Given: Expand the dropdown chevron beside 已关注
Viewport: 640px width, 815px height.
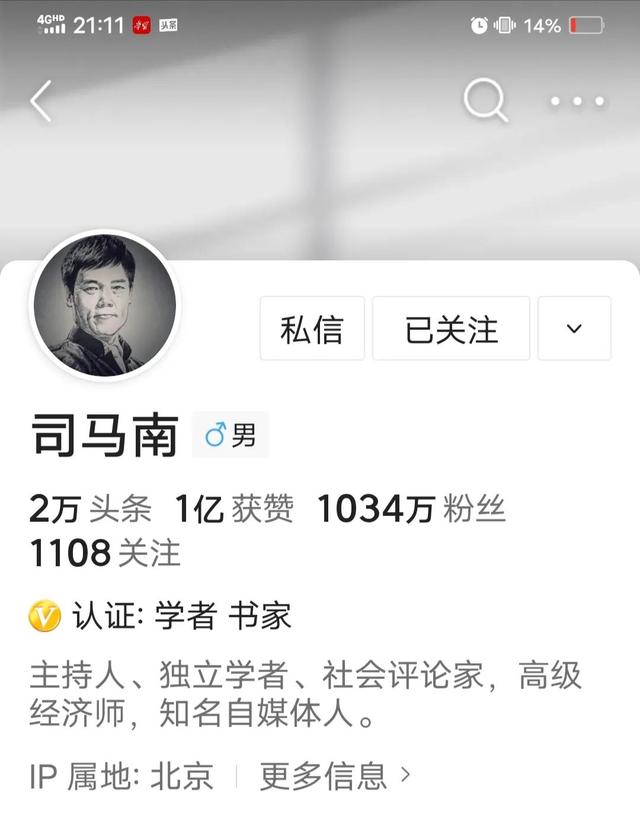Looking at the screenshot, I should pos(574,329).
